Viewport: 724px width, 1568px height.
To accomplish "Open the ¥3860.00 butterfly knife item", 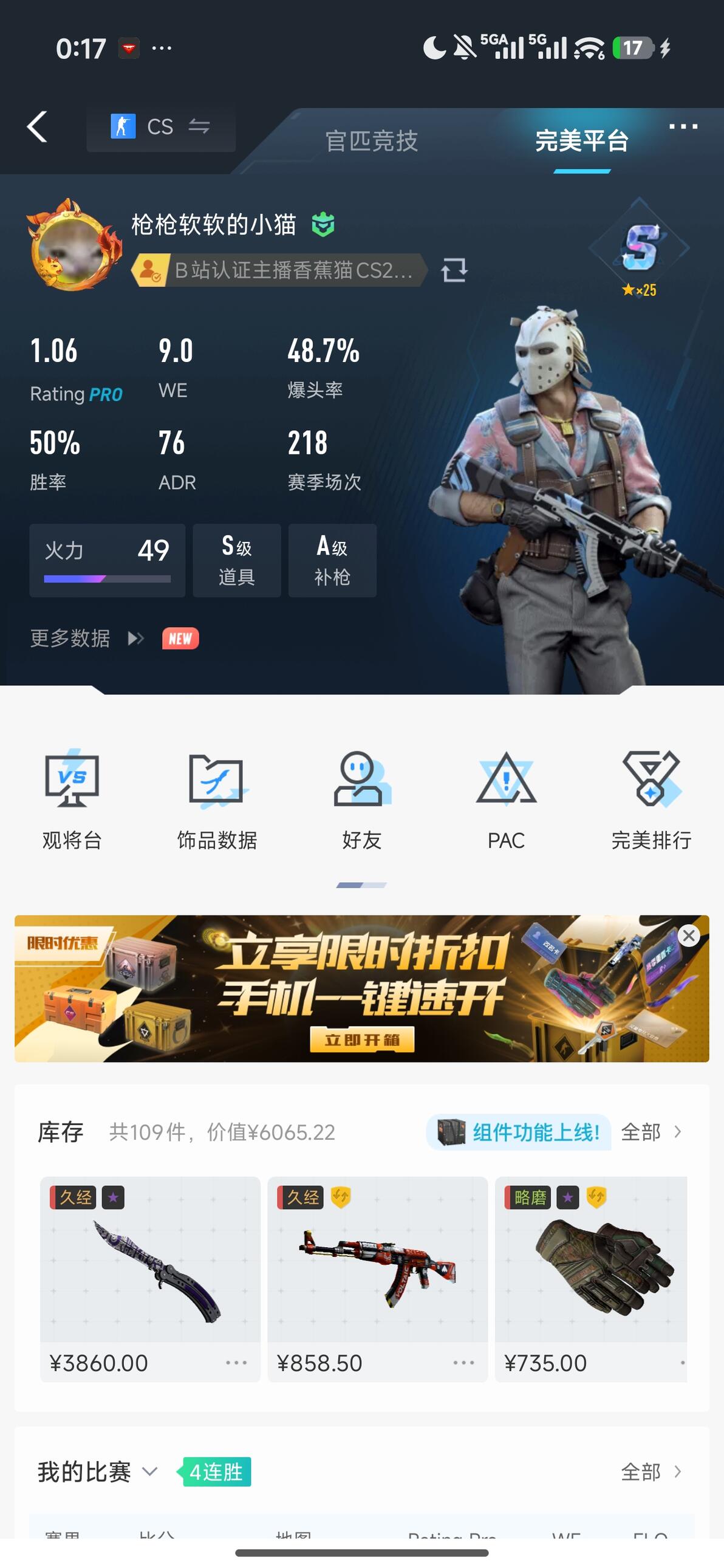I will (x=150, y=1279).
